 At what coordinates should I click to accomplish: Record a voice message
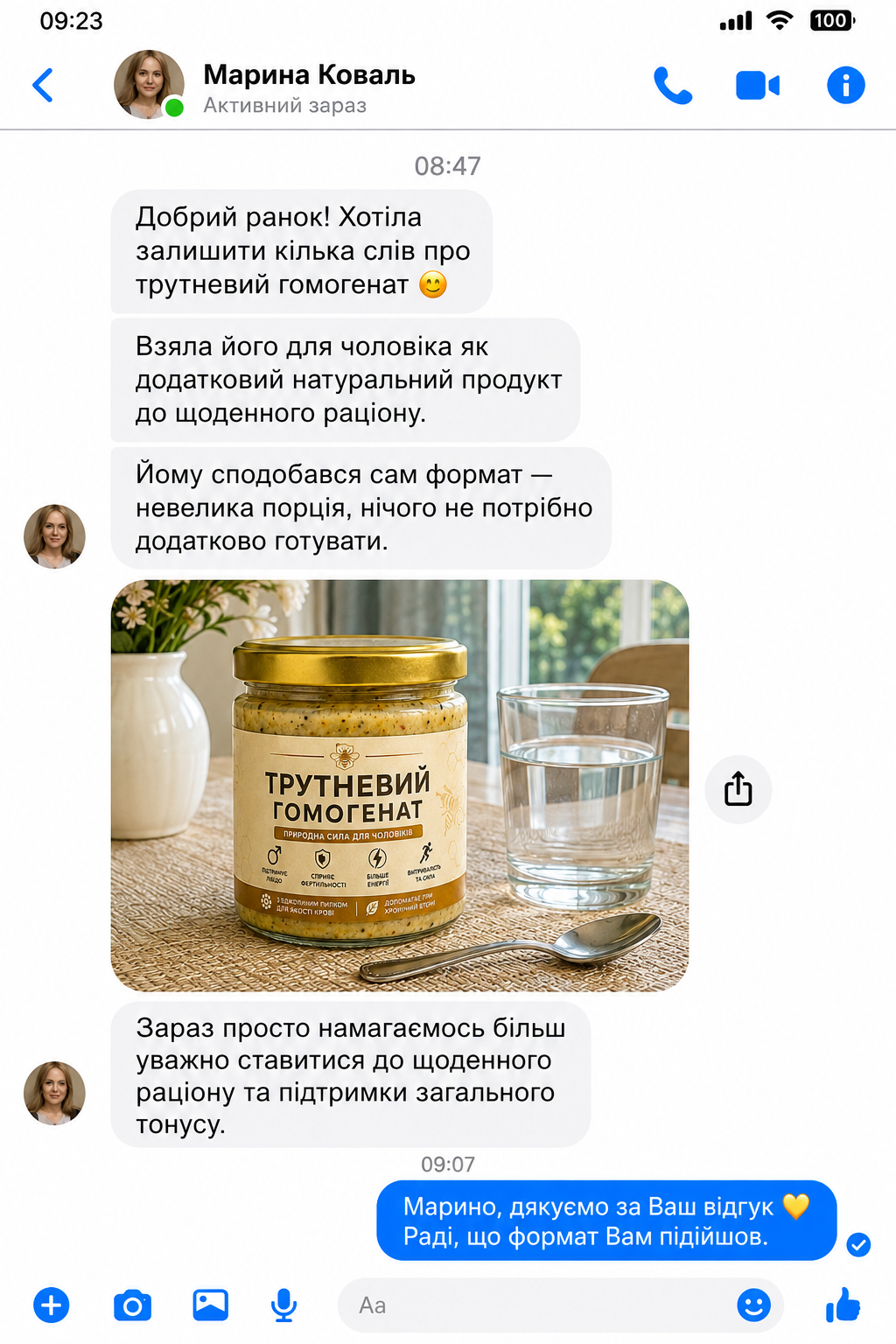tap(283, 1305)
